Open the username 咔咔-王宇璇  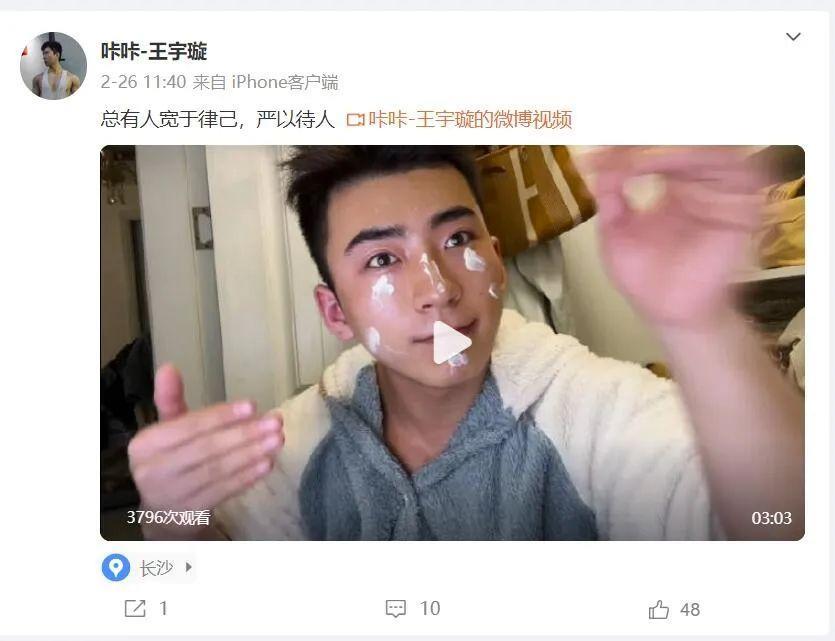153,51
